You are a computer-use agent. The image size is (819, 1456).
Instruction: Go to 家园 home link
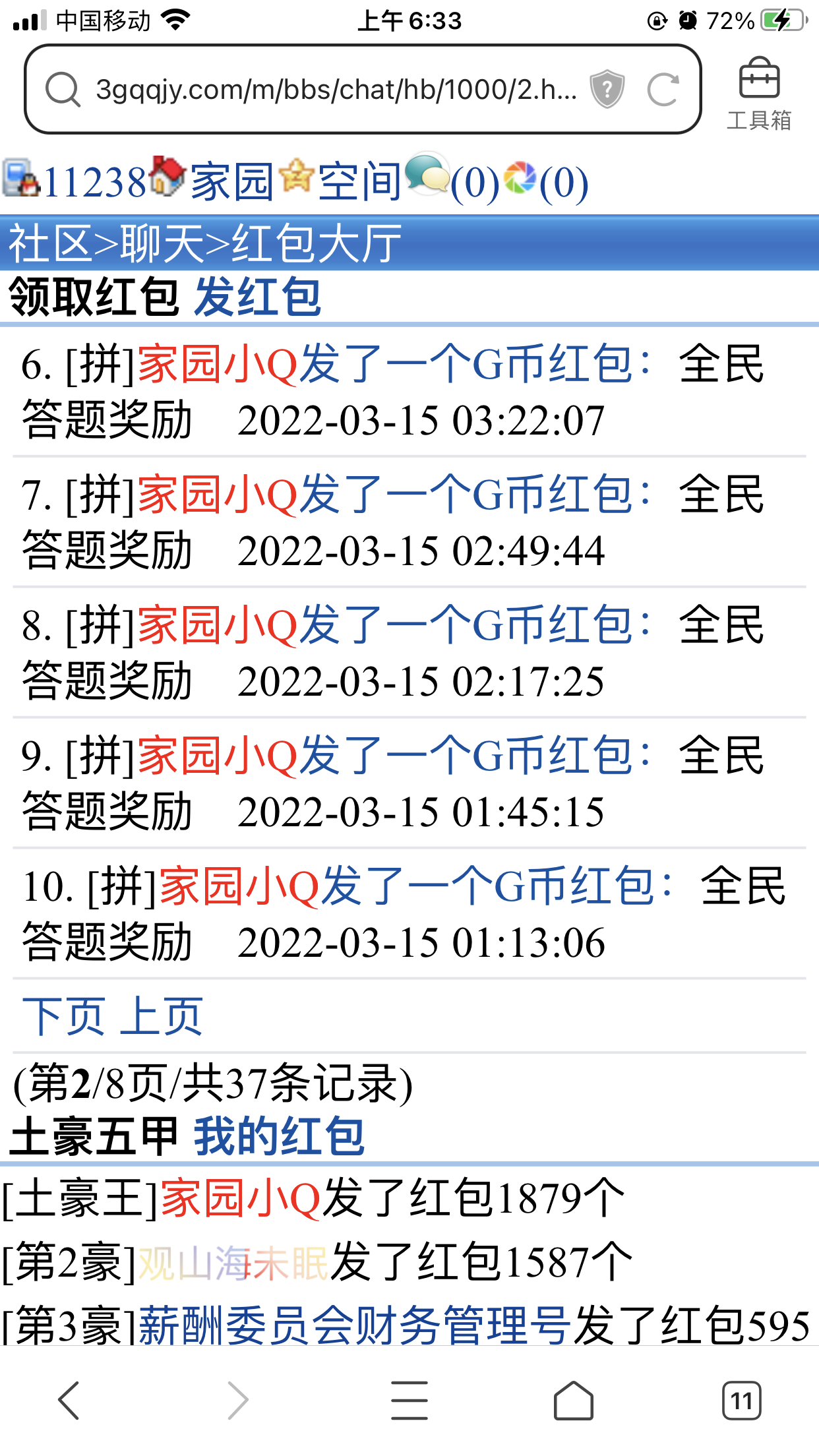click(231, 182)
